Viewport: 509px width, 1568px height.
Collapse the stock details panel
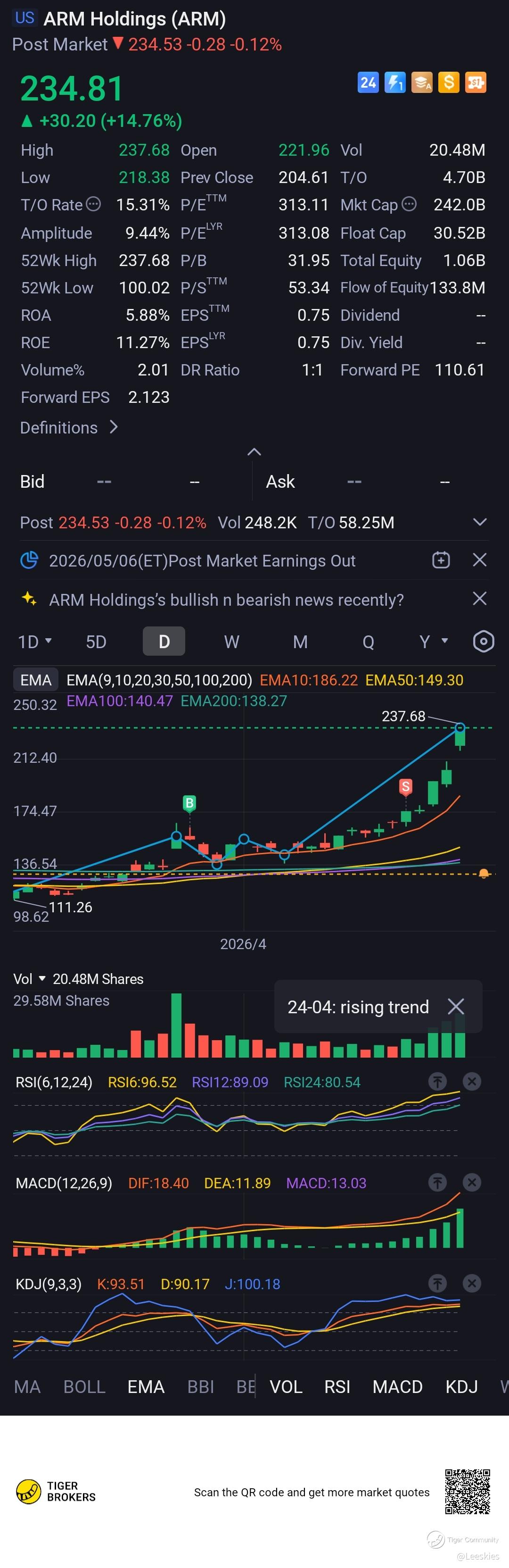254,451
